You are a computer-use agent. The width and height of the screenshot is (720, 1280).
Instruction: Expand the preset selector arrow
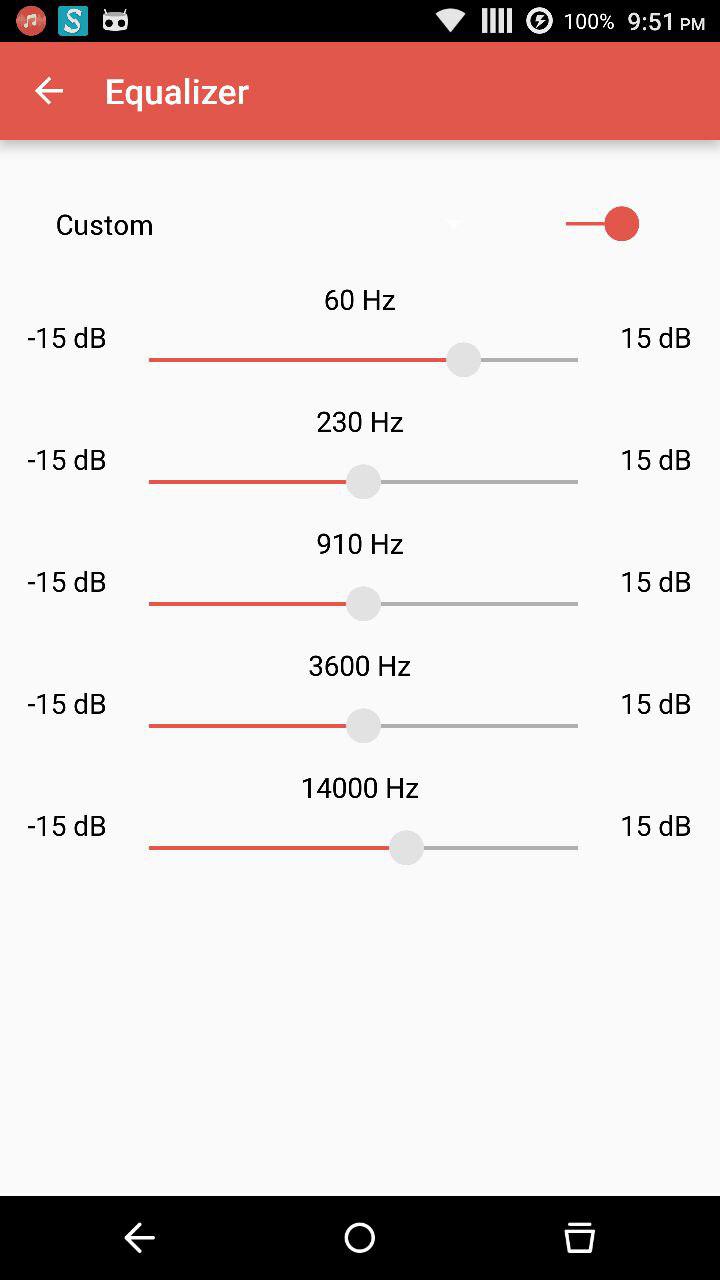coord(452,224)
